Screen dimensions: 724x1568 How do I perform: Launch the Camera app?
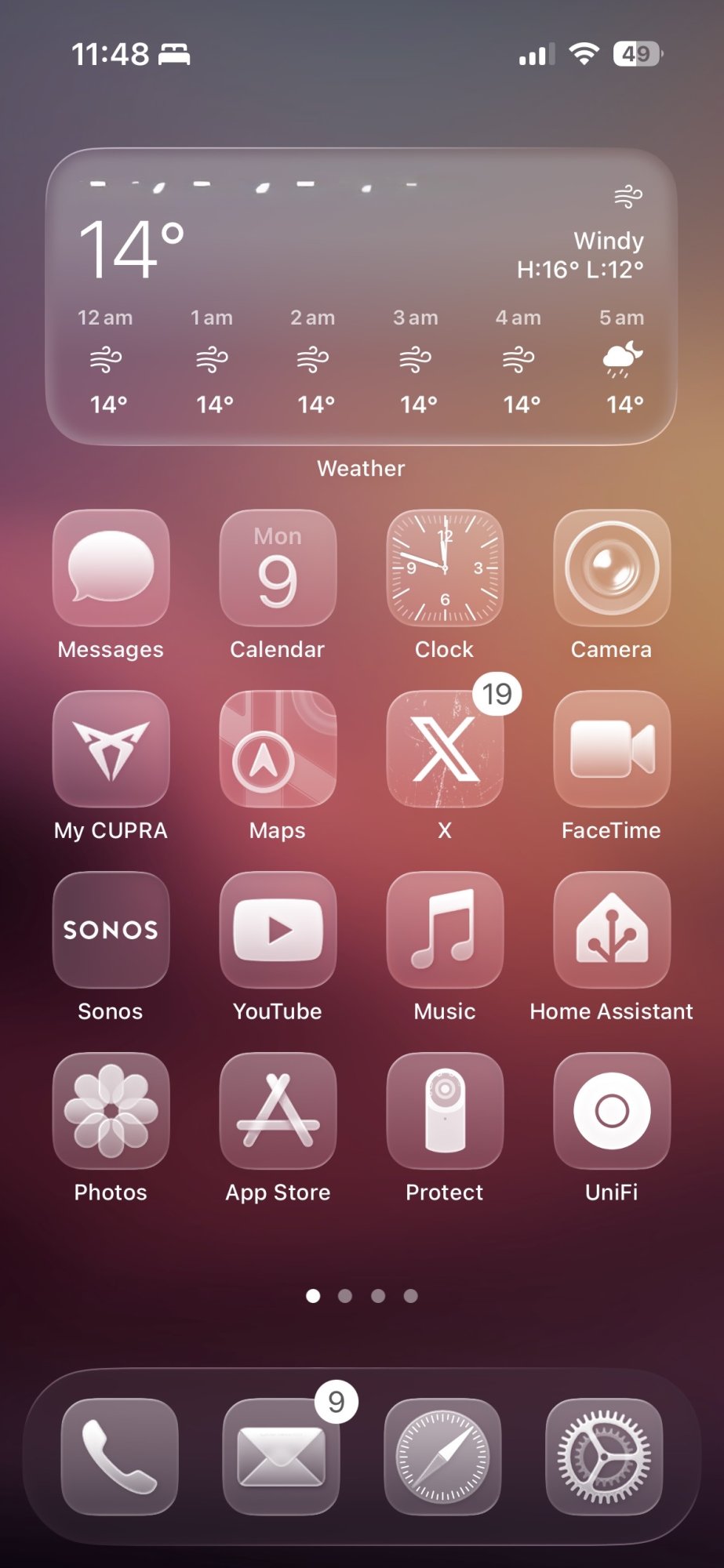pos(611,568)
